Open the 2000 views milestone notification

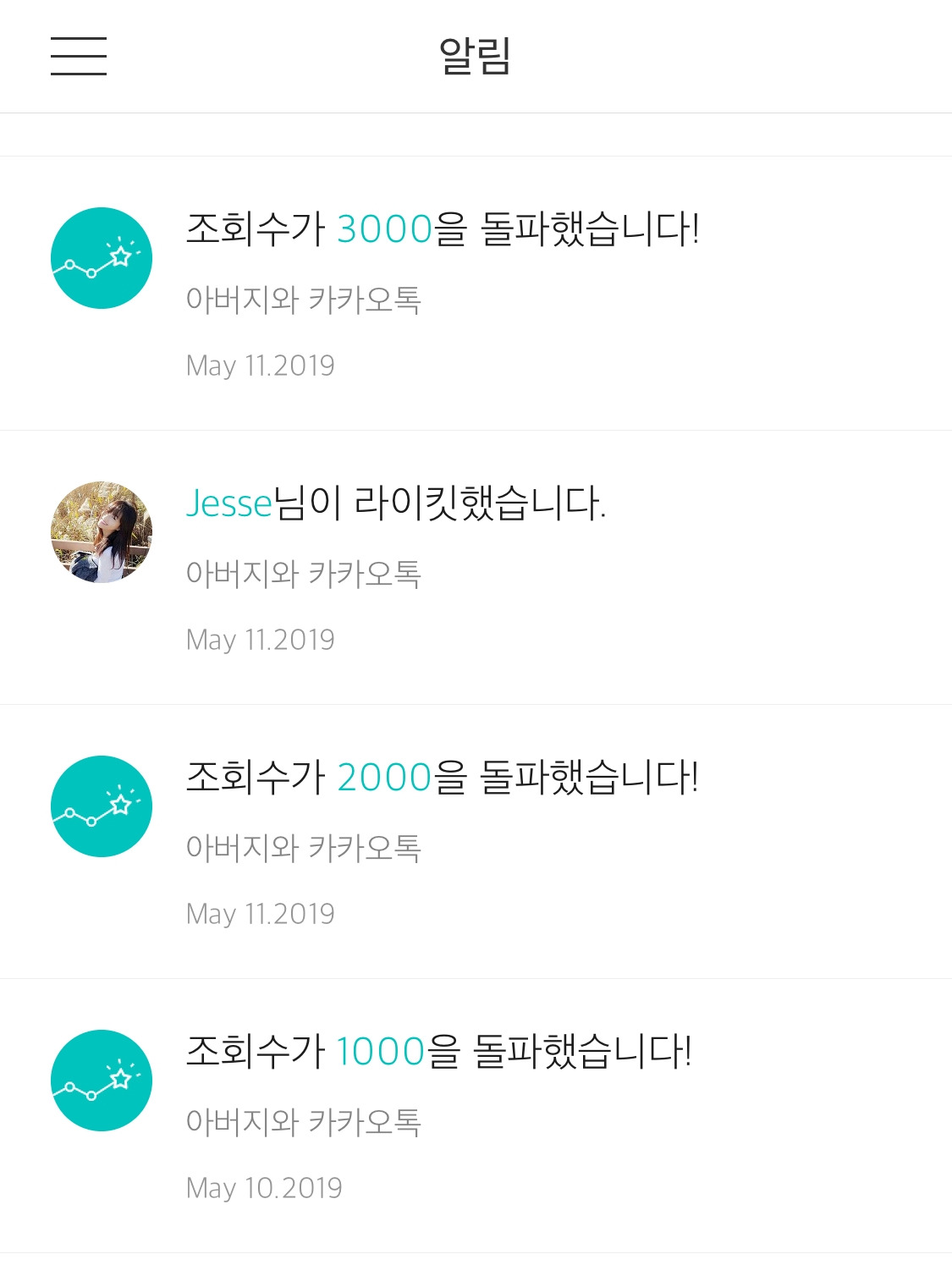pos(474,841)
